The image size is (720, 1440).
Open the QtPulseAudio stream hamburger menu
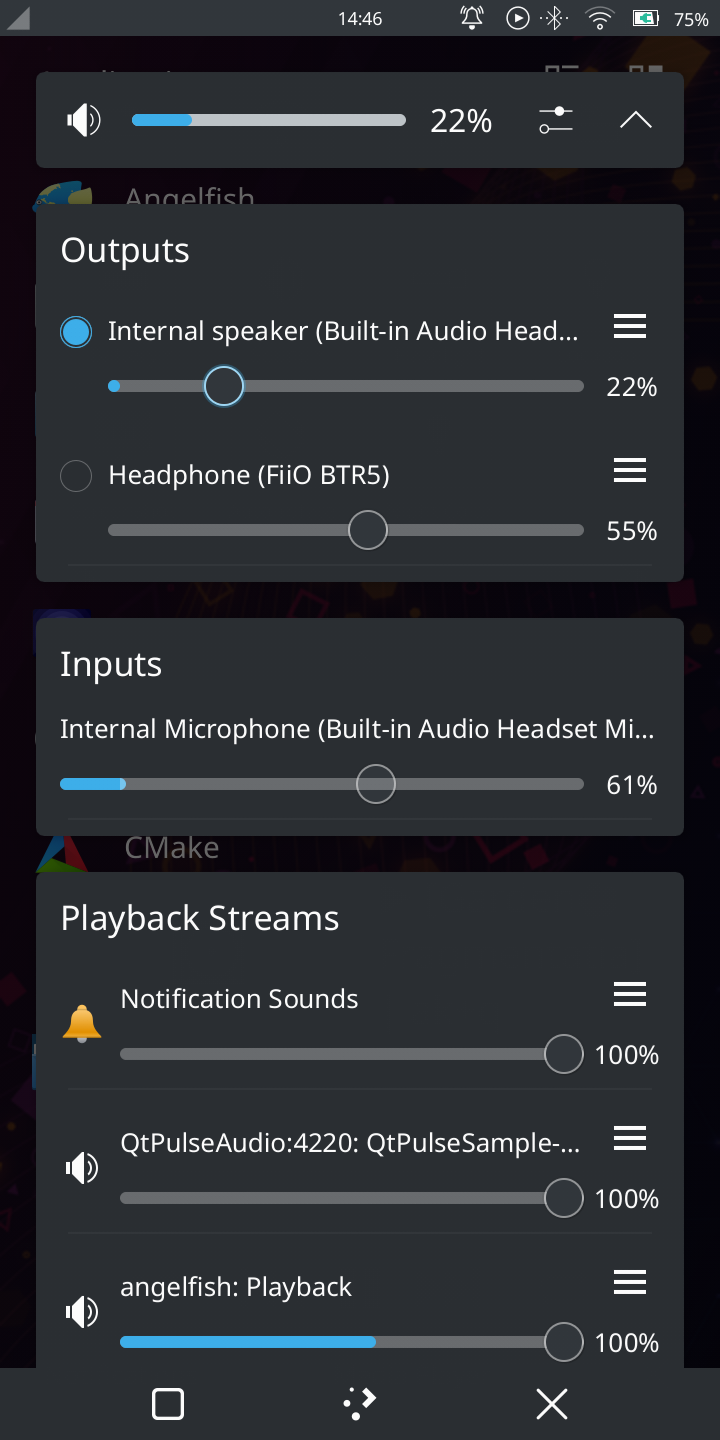pyautogui.click(x=630, y=1139)
